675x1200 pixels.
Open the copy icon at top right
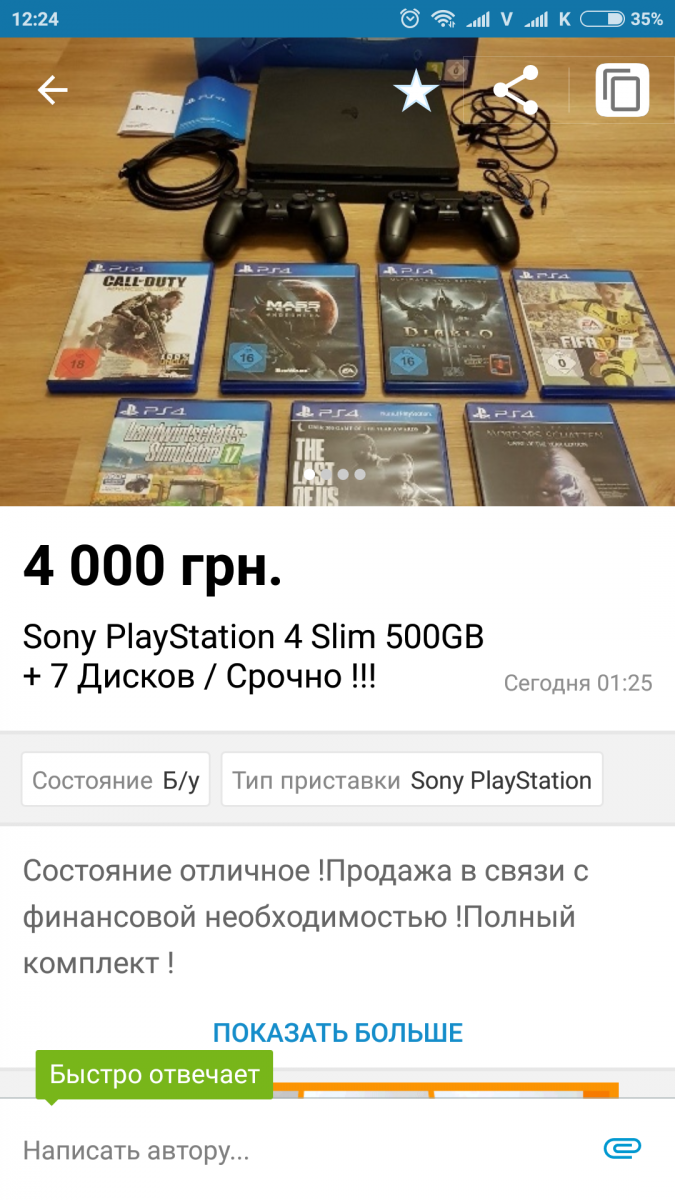click(622, 91)
